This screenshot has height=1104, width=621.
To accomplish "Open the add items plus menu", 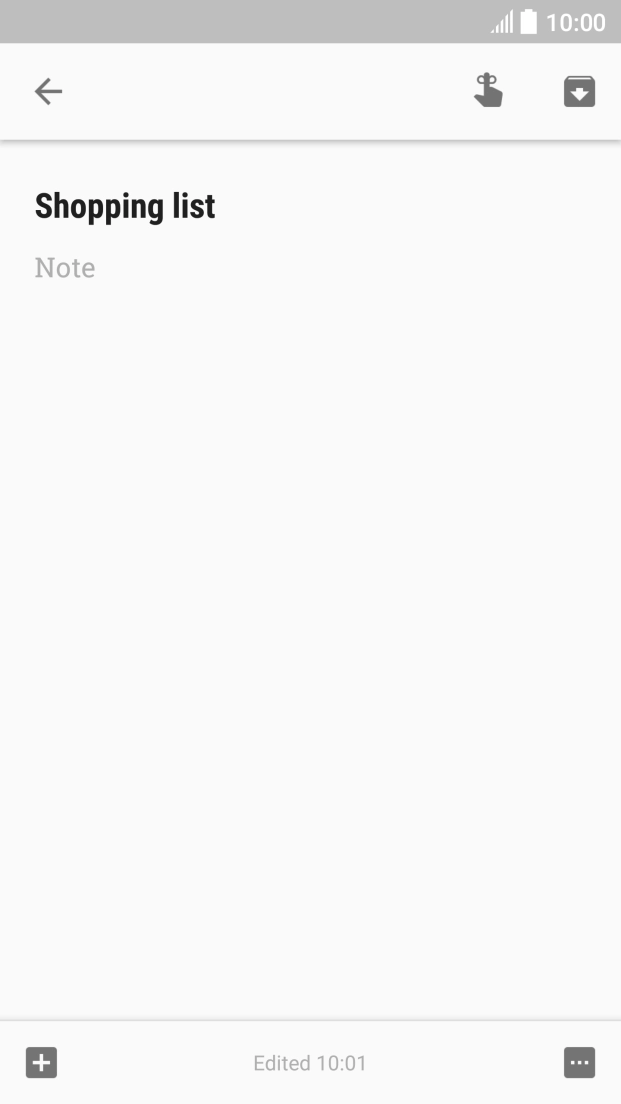I will click(41, 1063).
